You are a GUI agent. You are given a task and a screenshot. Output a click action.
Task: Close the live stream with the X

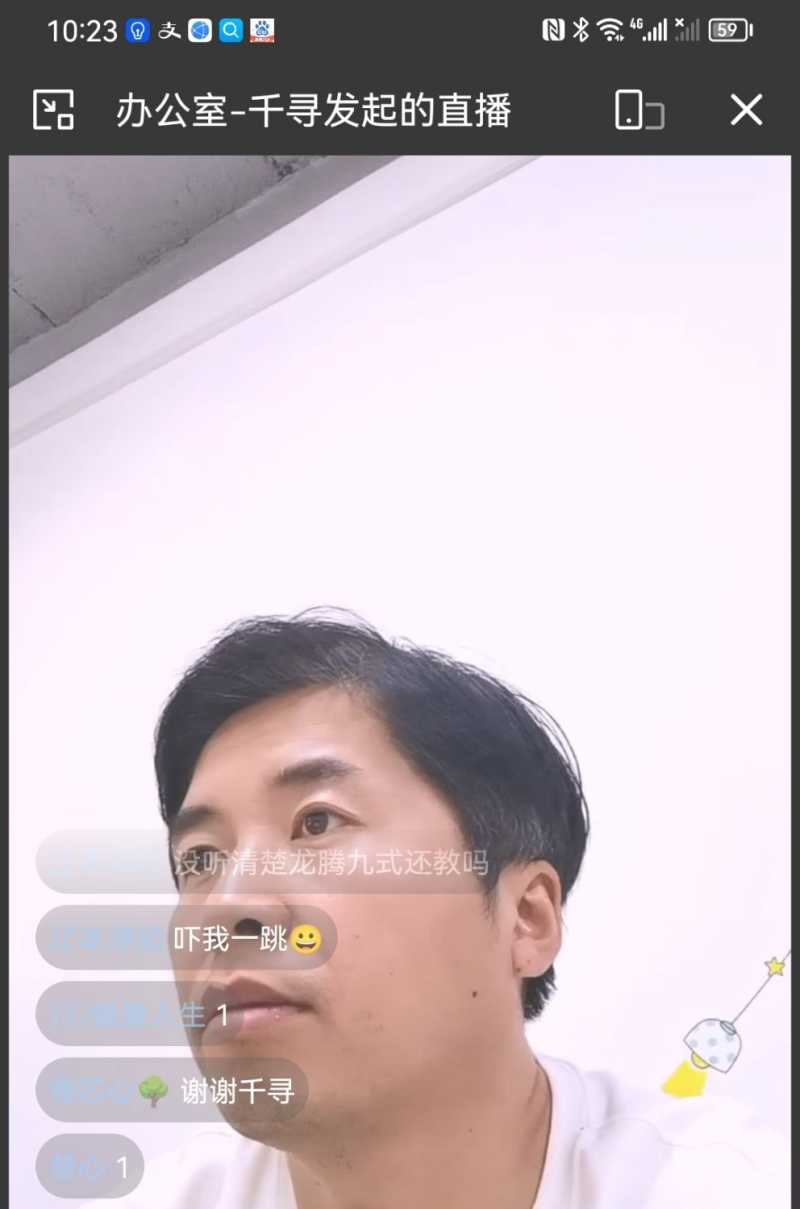[x=746, y=110]
